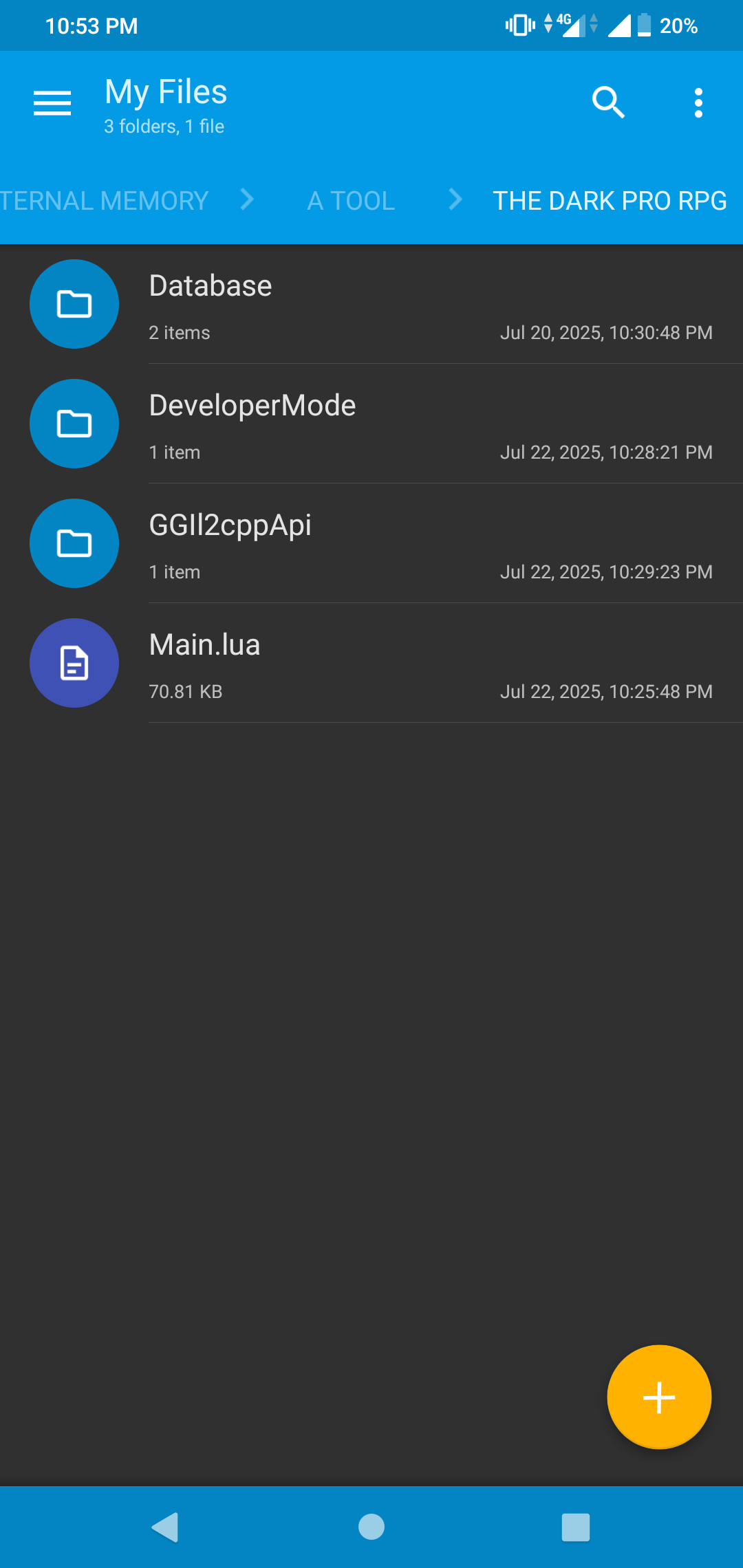Image resolution: width=743 pixels, height=1568 pixels.
Task: Open the hamburger drawer menu
Action: tap(52, 103)
